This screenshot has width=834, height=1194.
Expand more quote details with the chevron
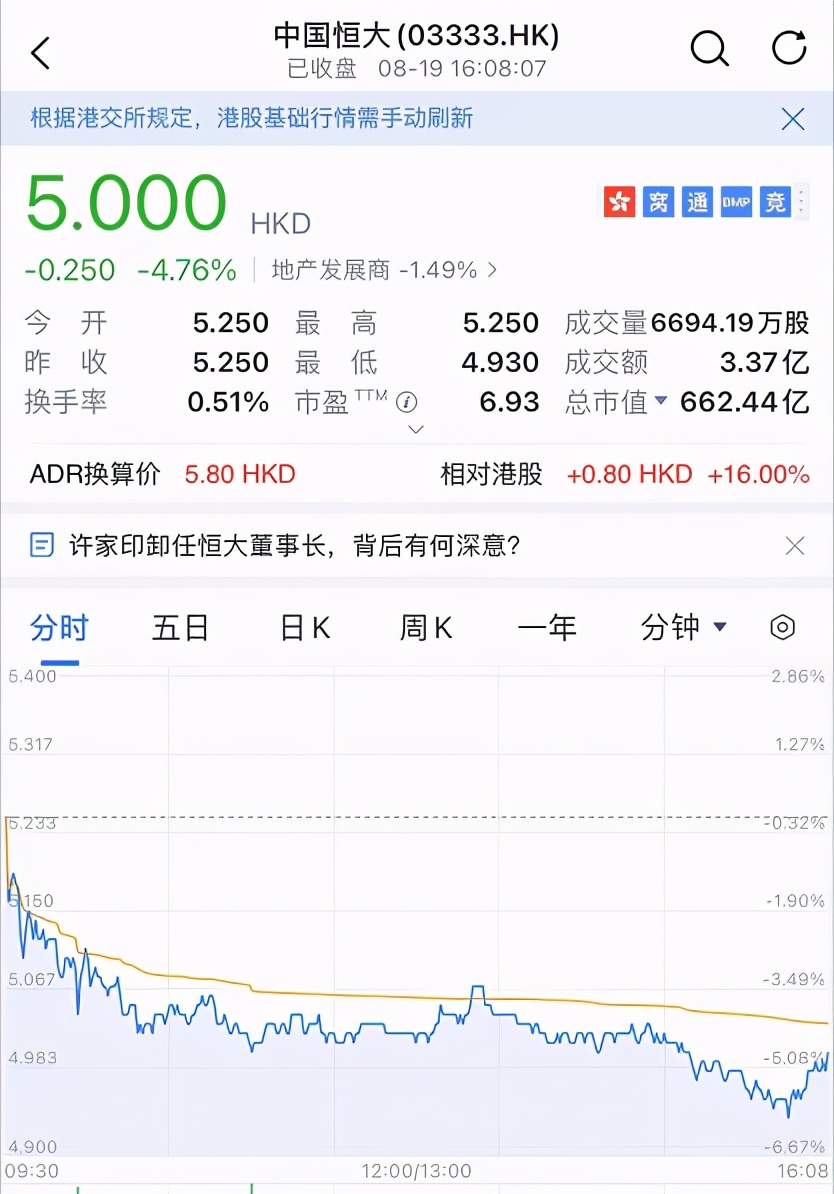pyautogui.click(x=416, y=430)
